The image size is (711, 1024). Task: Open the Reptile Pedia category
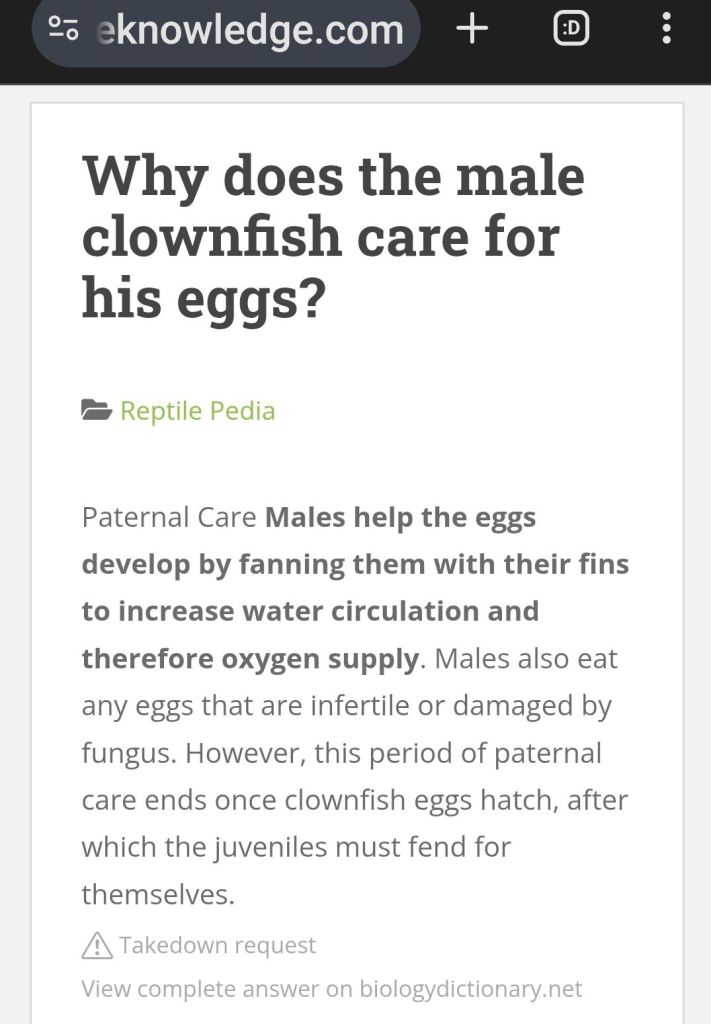(197, 411)
